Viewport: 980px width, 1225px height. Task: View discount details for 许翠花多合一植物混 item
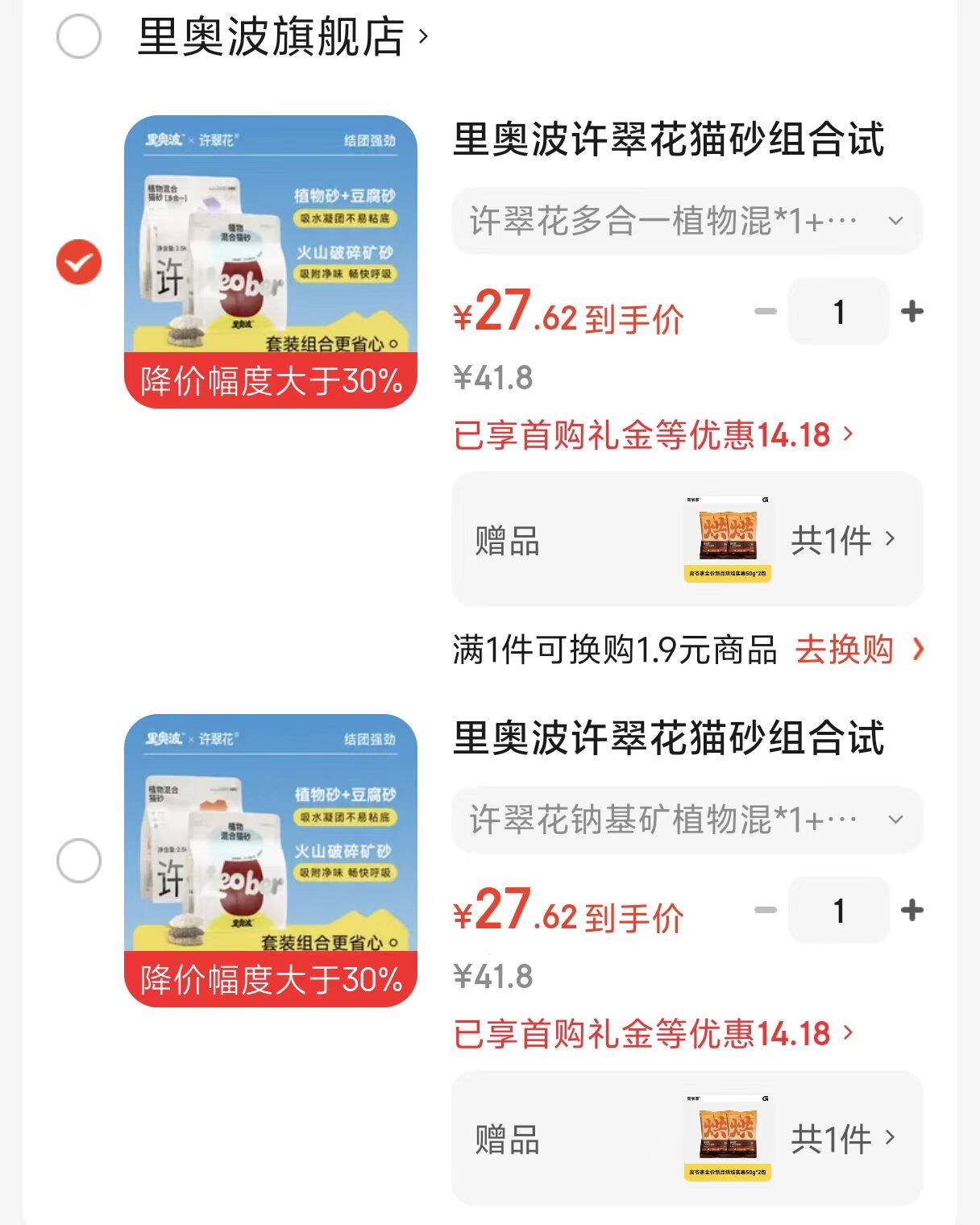coord(653,435)
